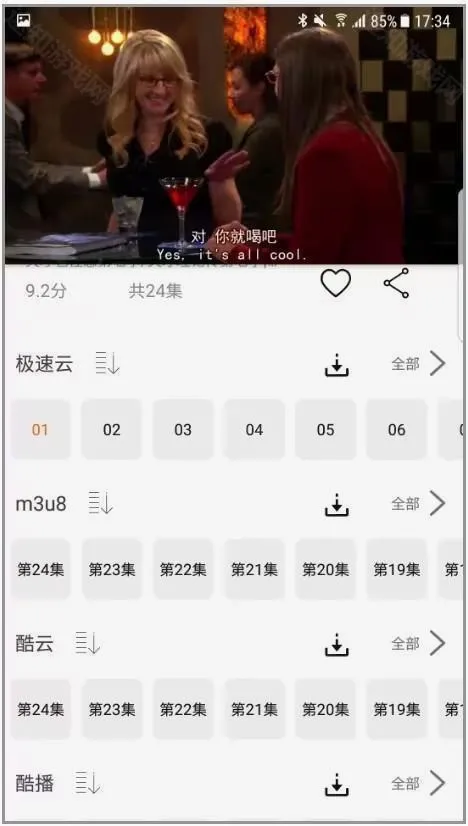Select episode 05 under 极速云
Image resolution: width=468 pixels, height=826 pixels.
(325, 429)
